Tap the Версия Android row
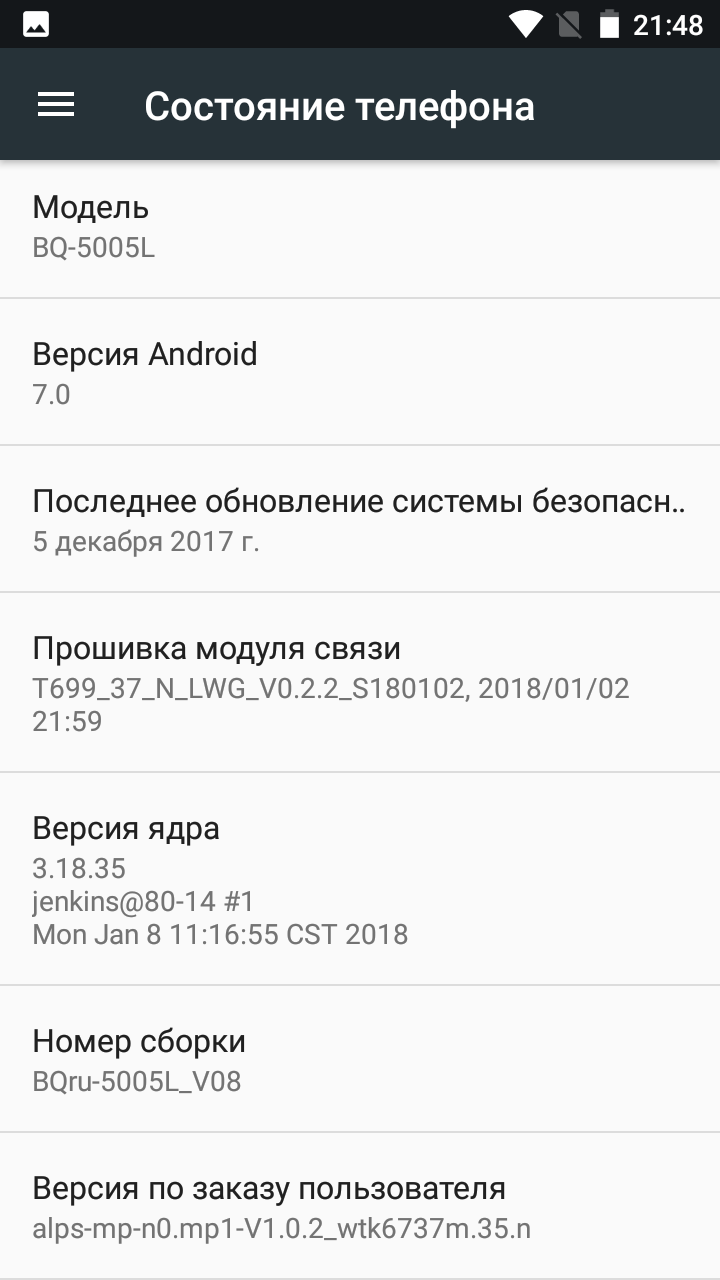 360,373
